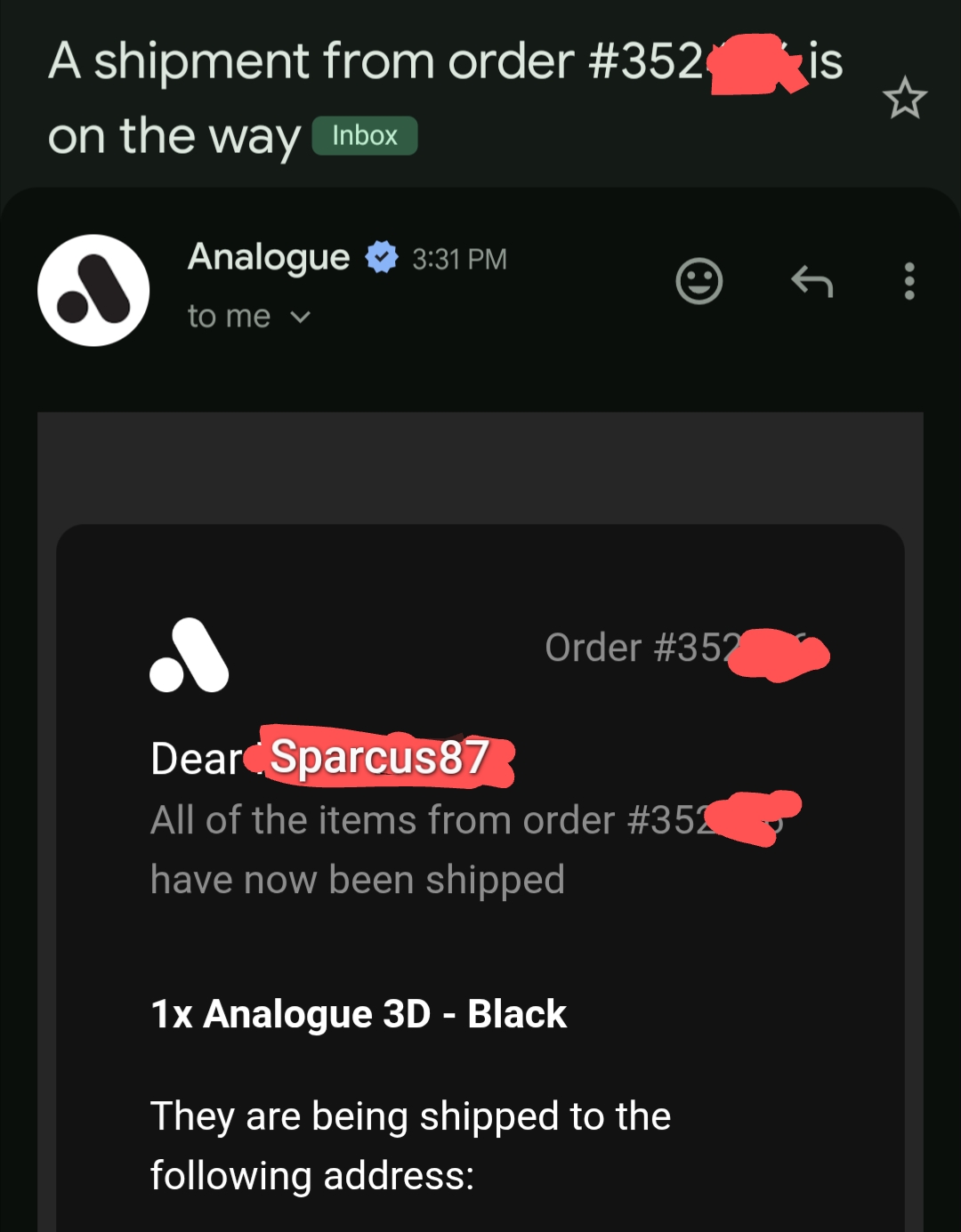Expand the 'to me' recipient details
Viewport: 961px width, 1232px height.
tap(300, 317)
